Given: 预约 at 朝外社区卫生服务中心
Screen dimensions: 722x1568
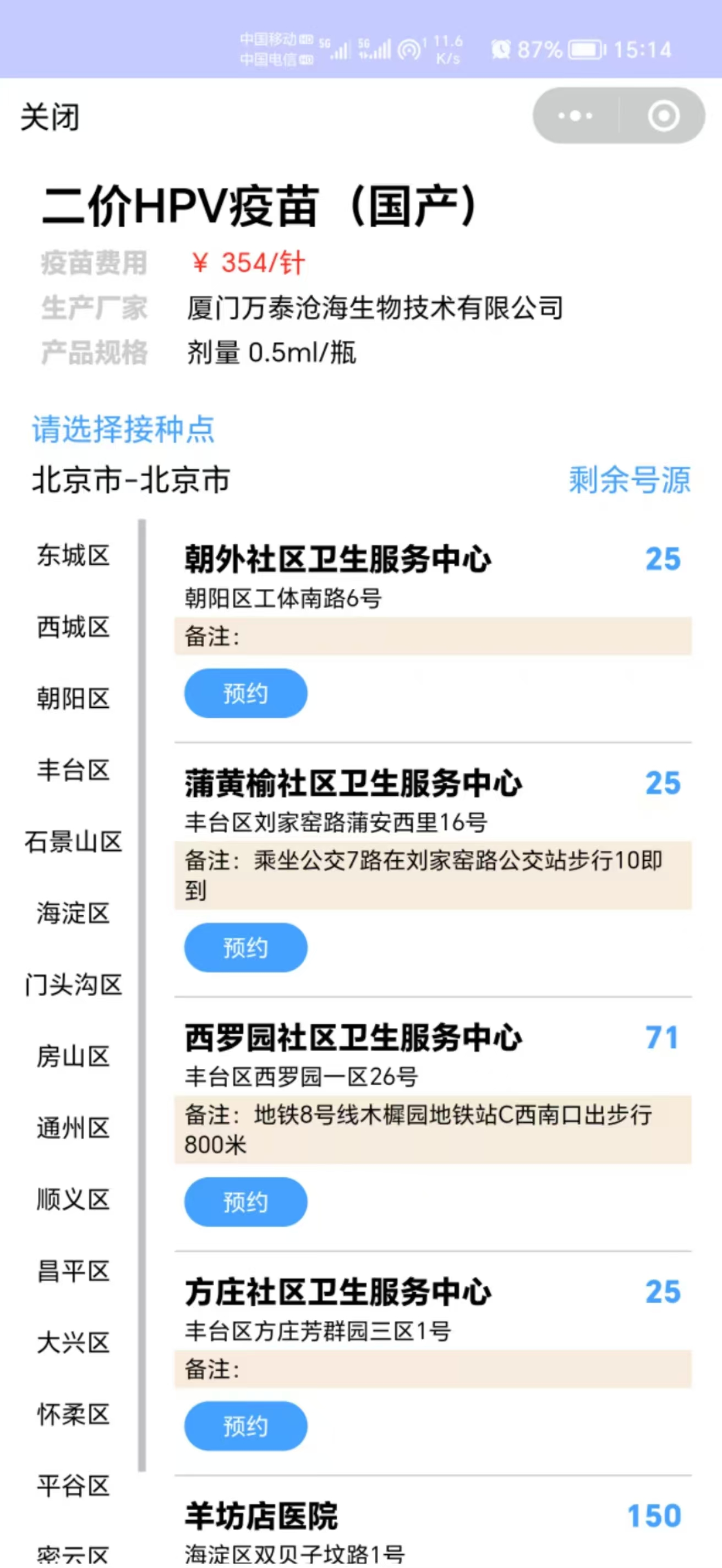Looking at the screenshot, I should pyautogui.click(x=245, y=693).
